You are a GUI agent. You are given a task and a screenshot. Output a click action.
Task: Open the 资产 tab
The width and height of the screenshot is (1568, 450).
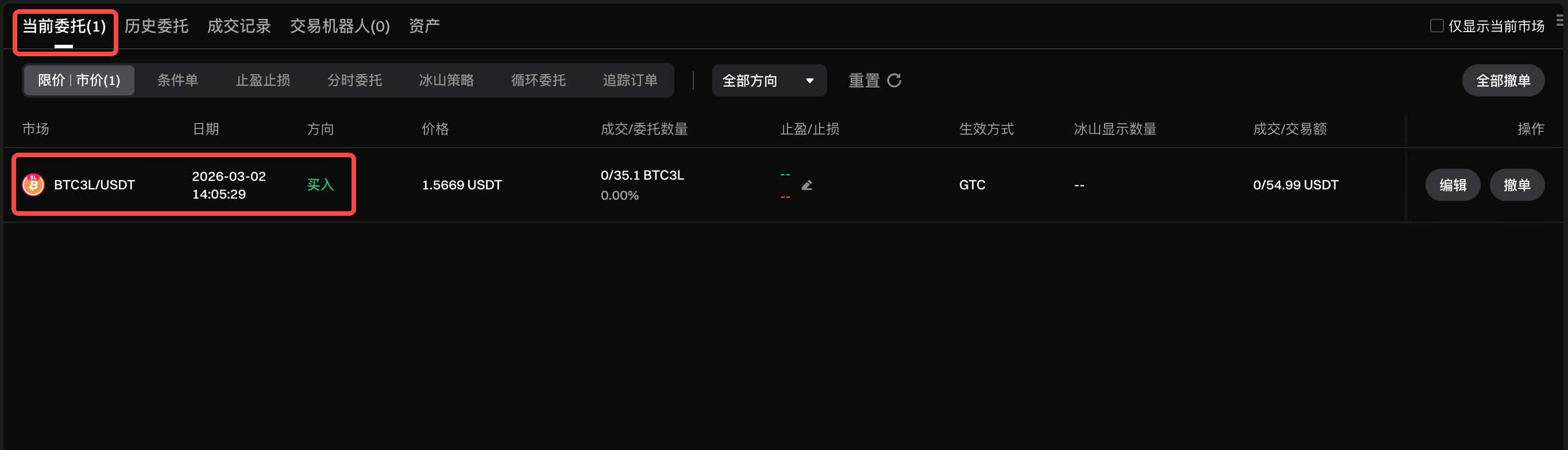coord(424,26)
